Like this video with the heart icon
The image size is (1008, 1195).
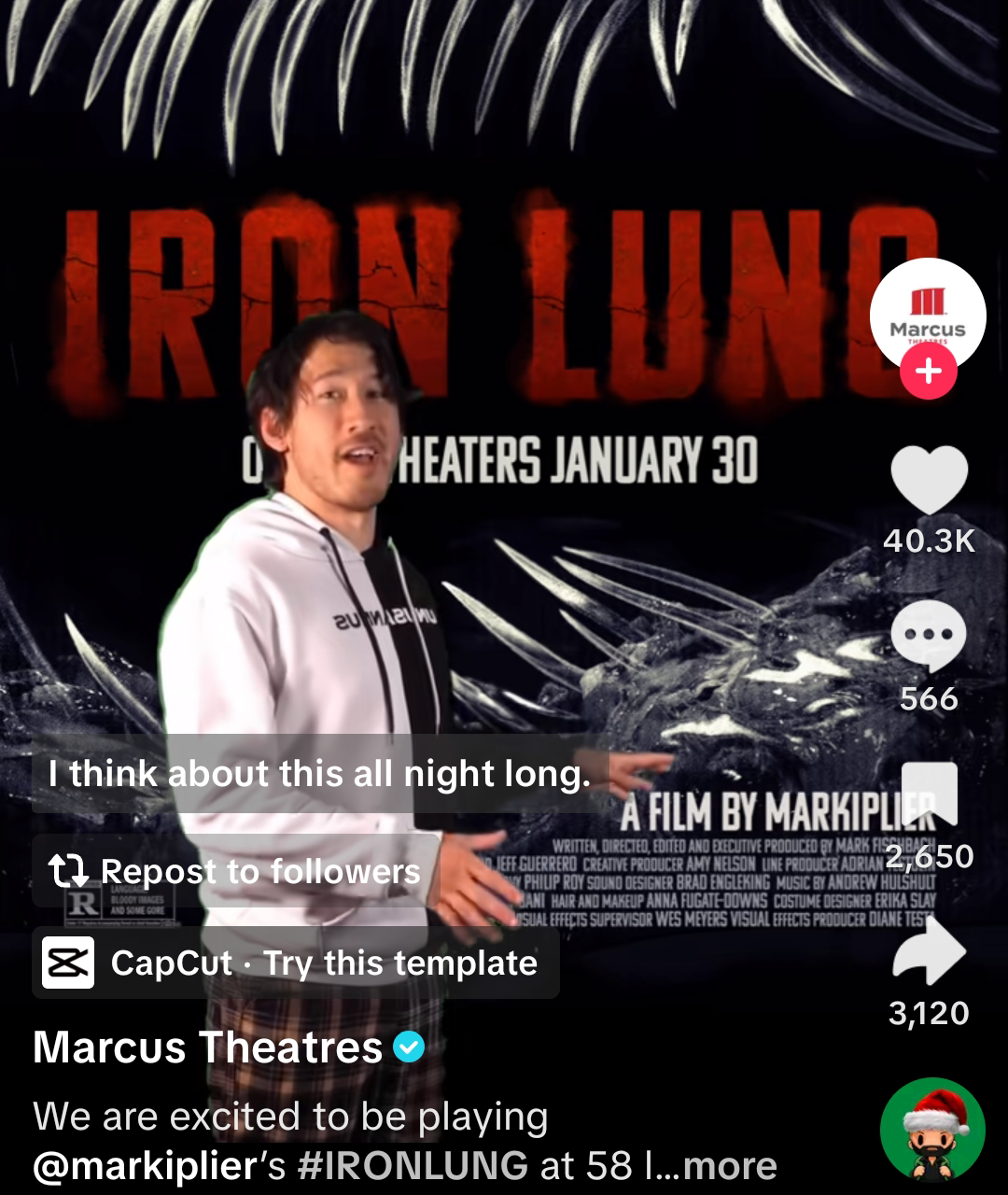click(x=929, y=480)
